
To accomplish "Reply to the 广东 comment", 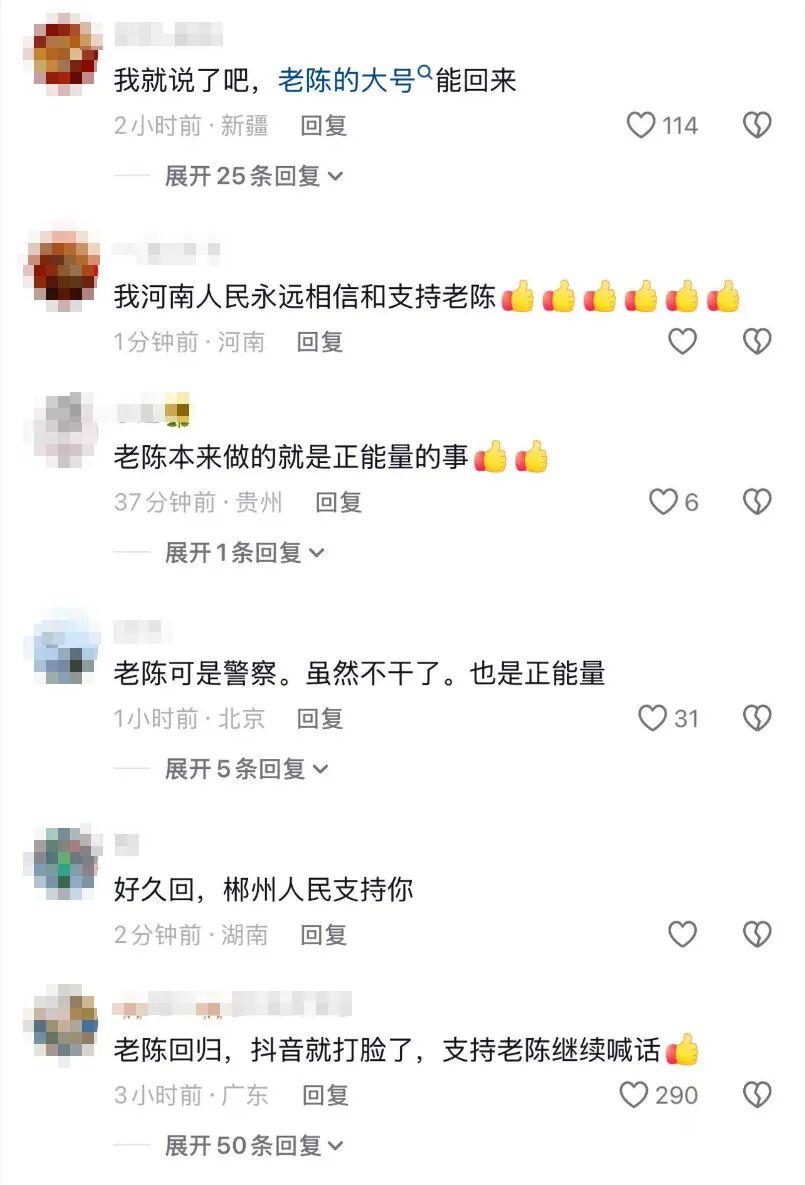I will 325,1095.
